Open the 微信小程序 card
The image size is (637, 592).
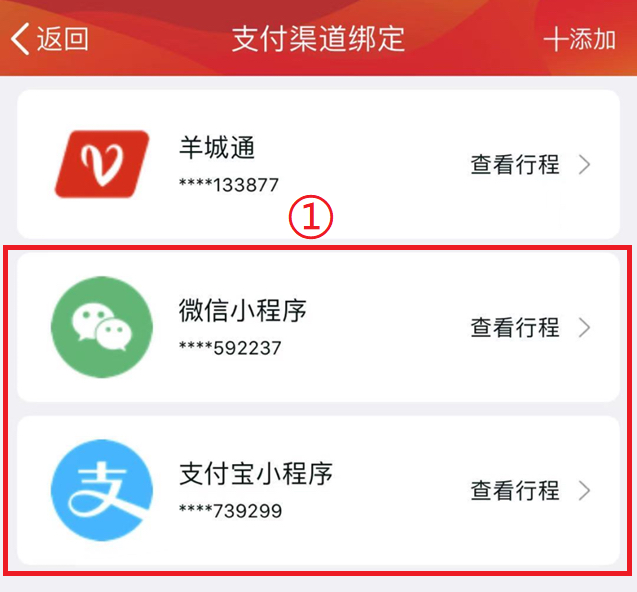[318, 327]
